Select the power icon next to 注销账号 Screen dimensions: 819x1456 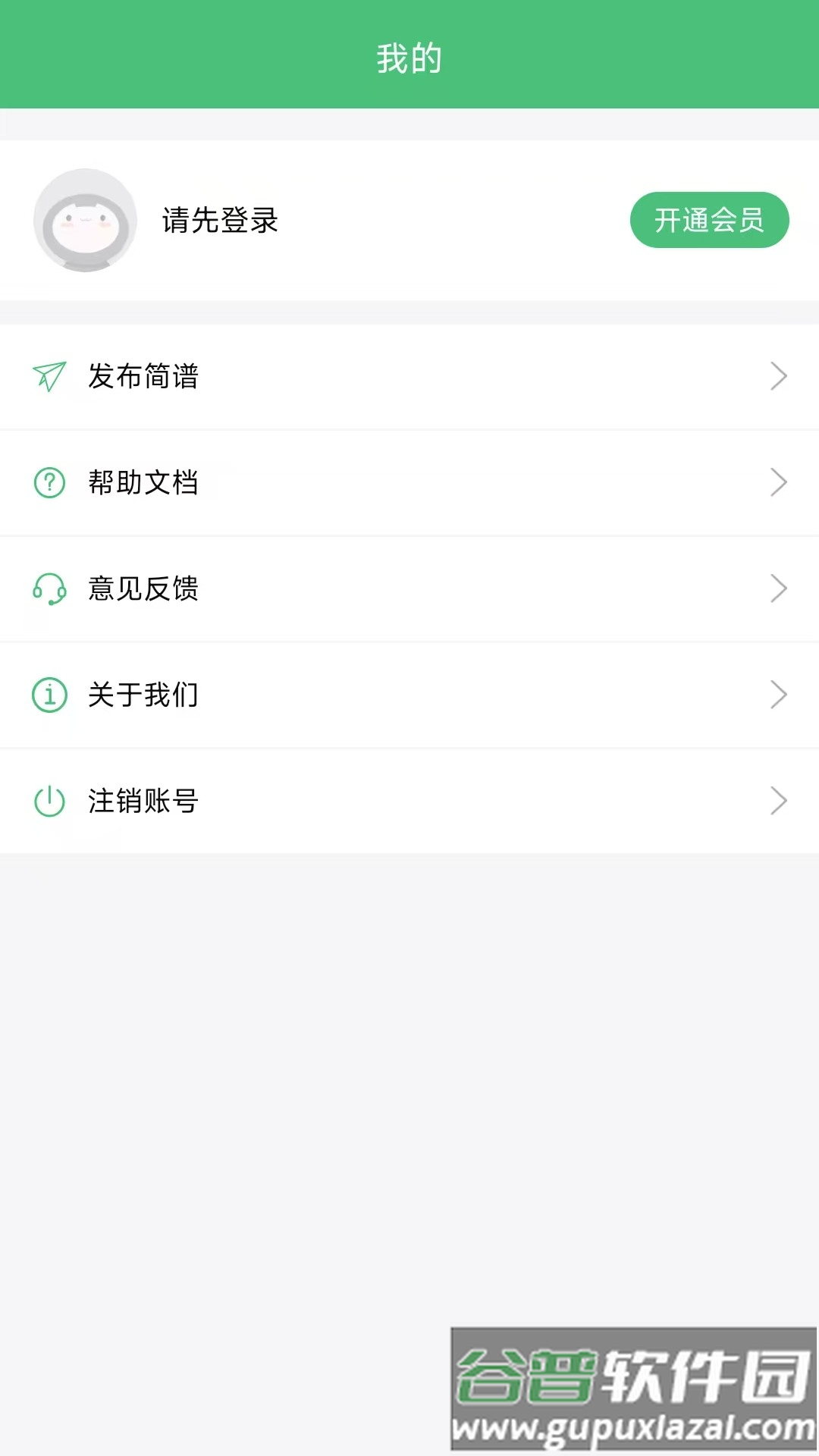pyautogui.click(x=48, y=802)
